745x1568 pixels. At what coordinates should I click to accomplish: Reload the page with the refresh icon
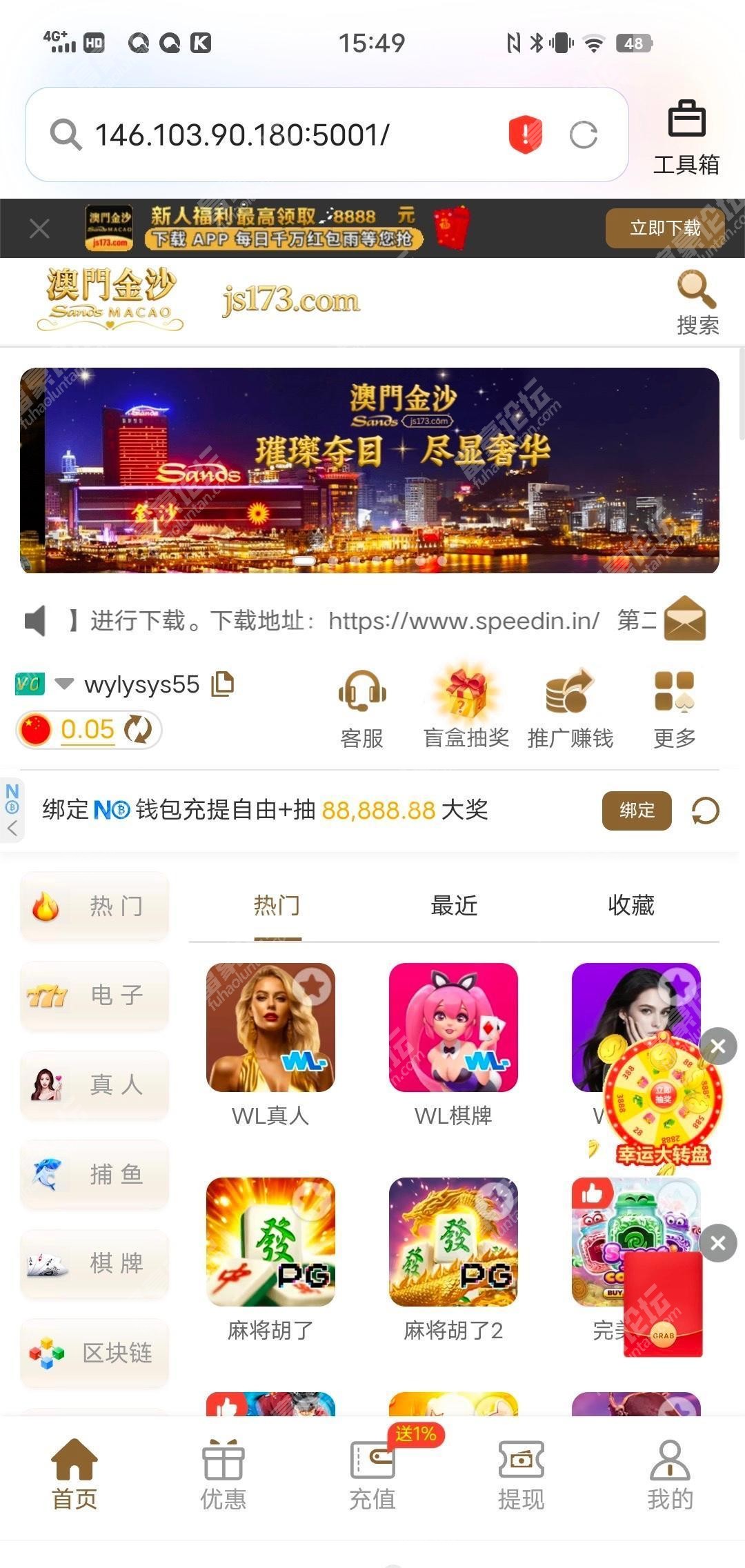click(584, 135)
